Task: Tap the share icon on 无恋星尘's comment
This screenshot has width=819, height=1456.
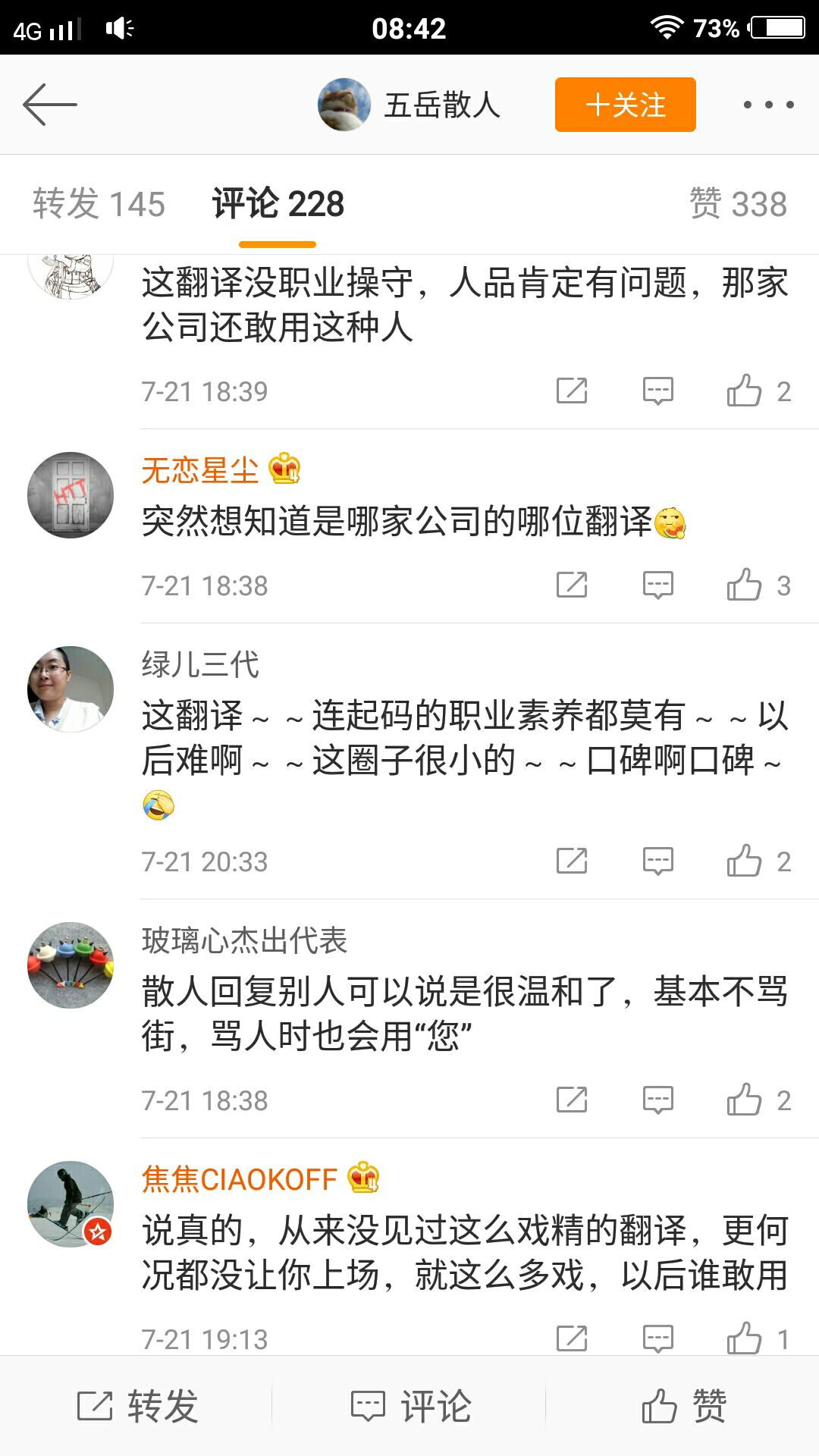Action: tap(574, 585)
